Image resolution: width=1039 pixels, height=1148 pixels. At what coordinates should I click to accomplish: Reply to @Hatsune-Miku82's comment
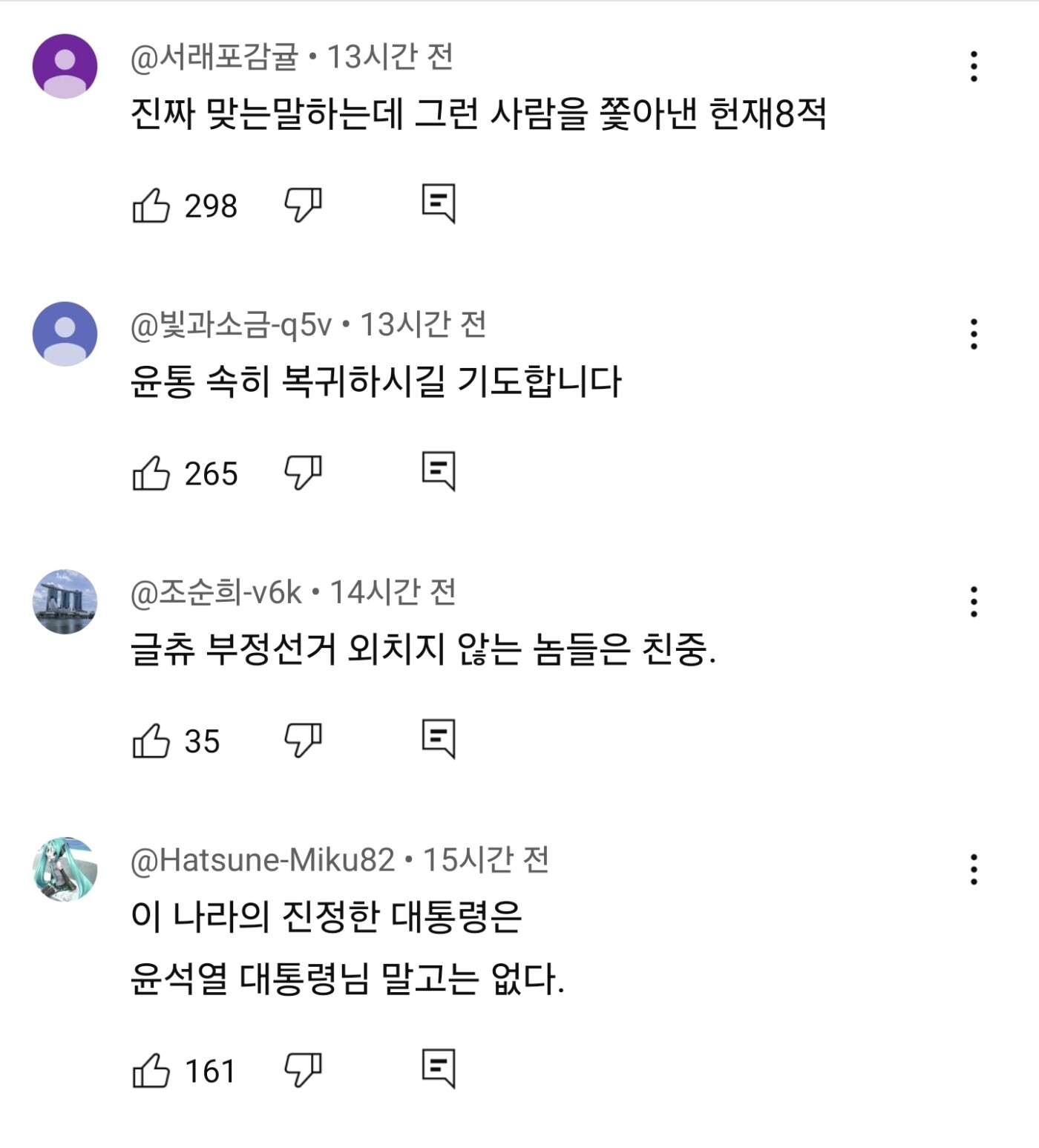point(438,1069)
